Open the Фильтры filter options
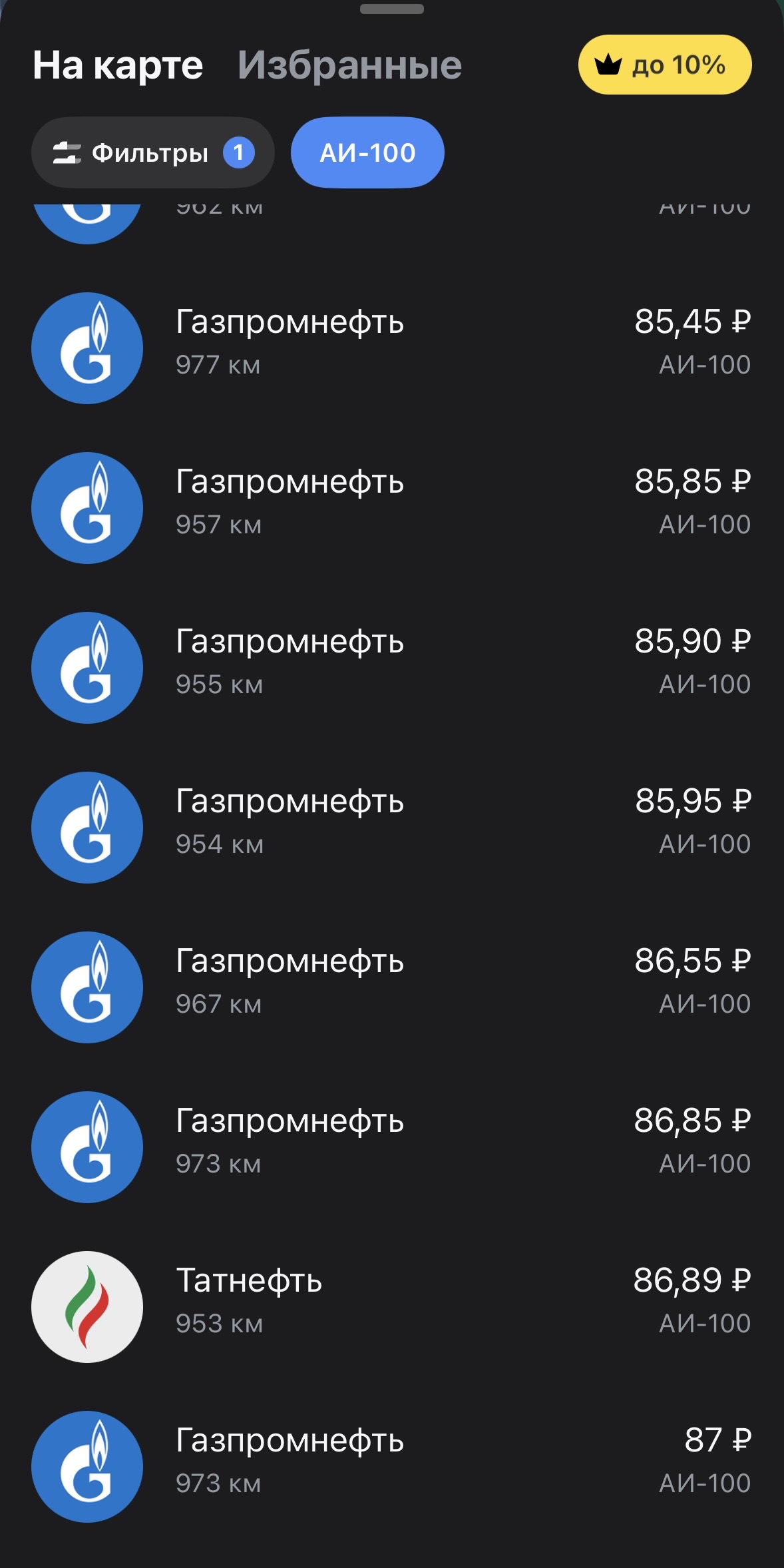Image resolution: width=784 pixels, height=1568 pixels. (152, 153)
